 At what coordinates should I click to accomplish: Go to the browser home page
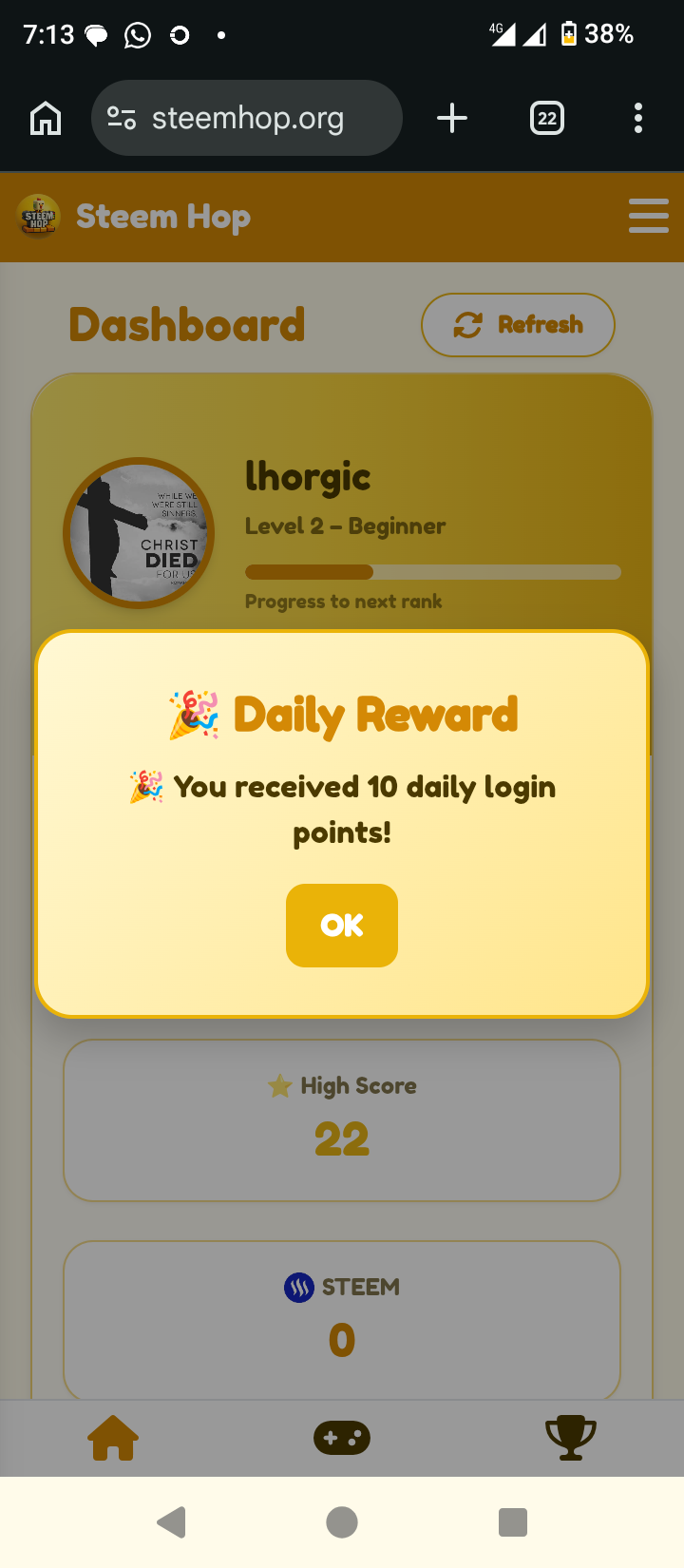pyautogui.click(x=46, y=119)
